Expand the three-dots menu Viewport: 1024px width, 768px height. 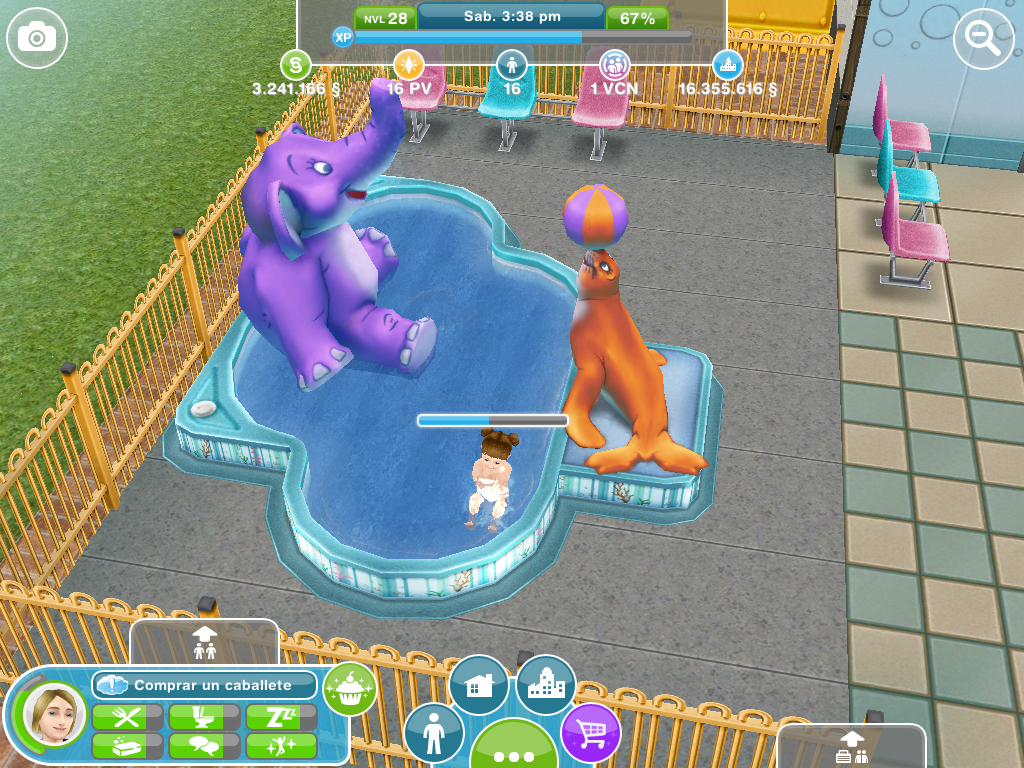coord(514,748)
